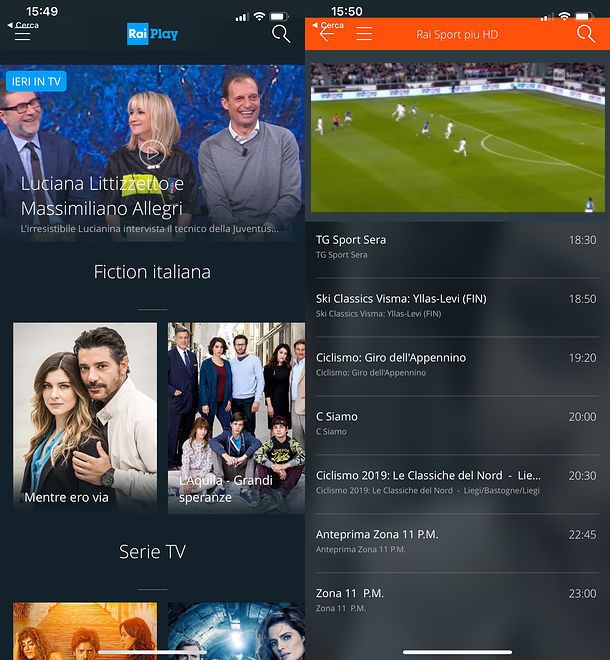Open L'Aquila - Grandi speranze card
Viewport: 610px width, 660px height.
point(236,416)
